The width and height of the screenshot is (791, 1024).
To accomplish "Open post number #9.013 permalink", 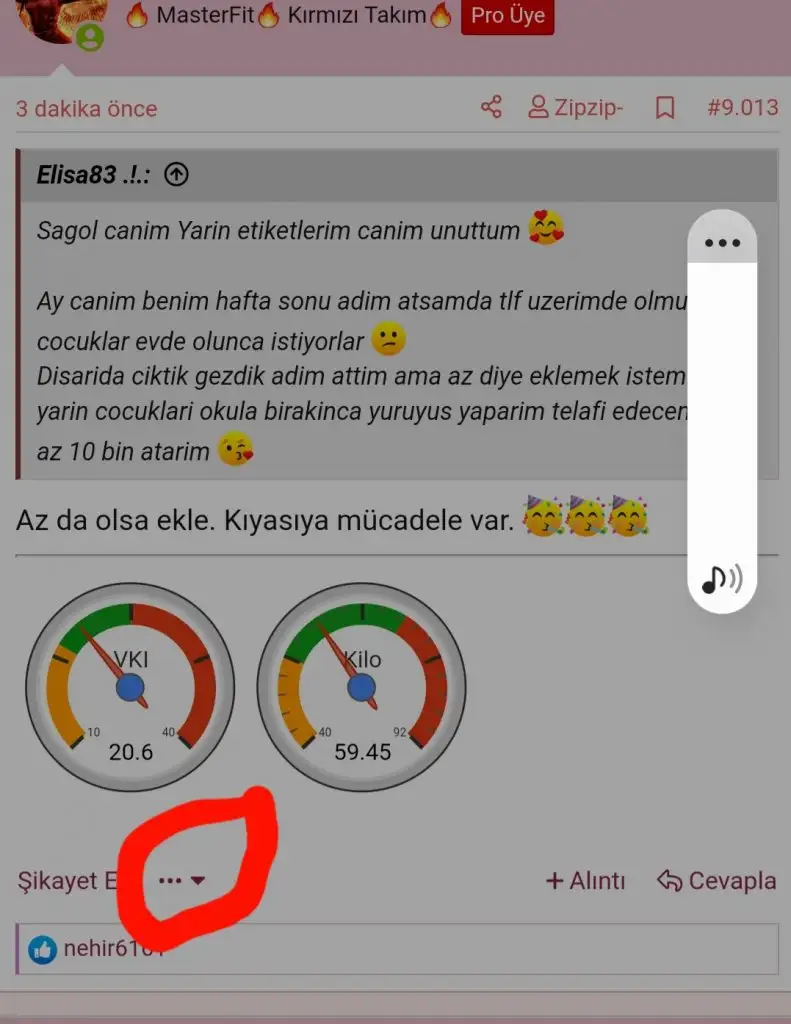I will pyautogui.click(x=742, y=108).
